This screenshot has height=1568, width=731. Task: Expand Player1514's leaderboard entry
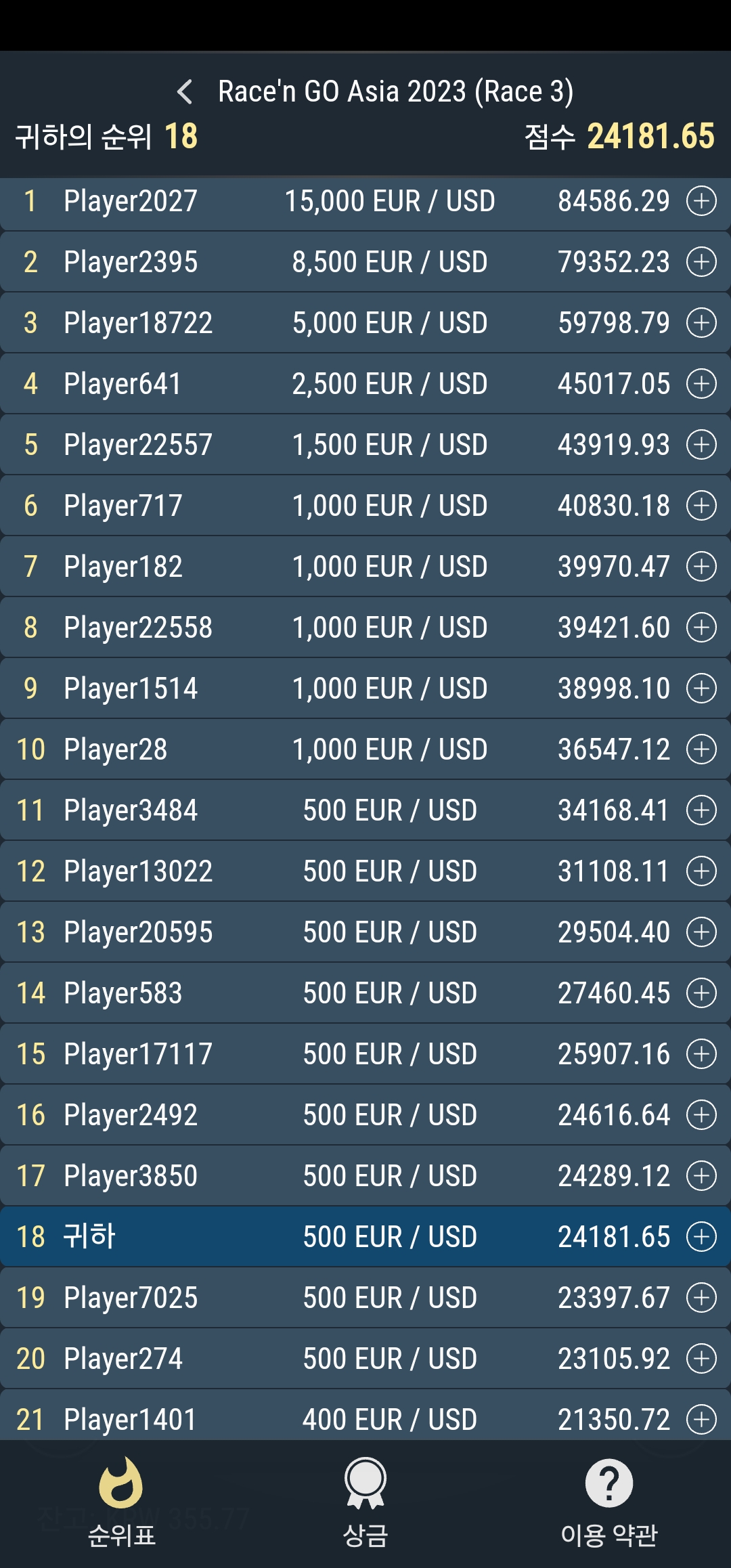[x=701, y=689]
